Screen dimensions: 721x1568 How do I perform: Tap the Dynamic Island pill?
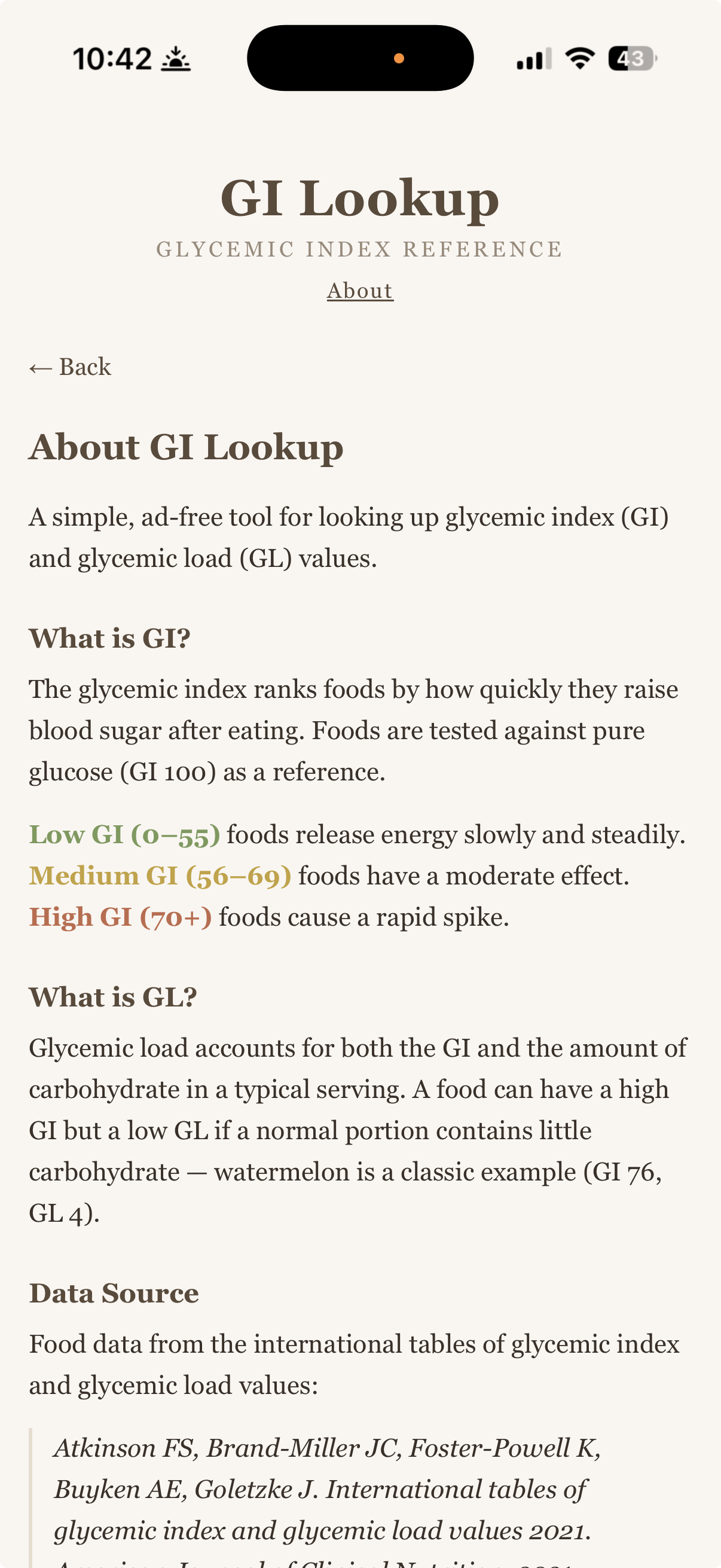coord(360,57)
